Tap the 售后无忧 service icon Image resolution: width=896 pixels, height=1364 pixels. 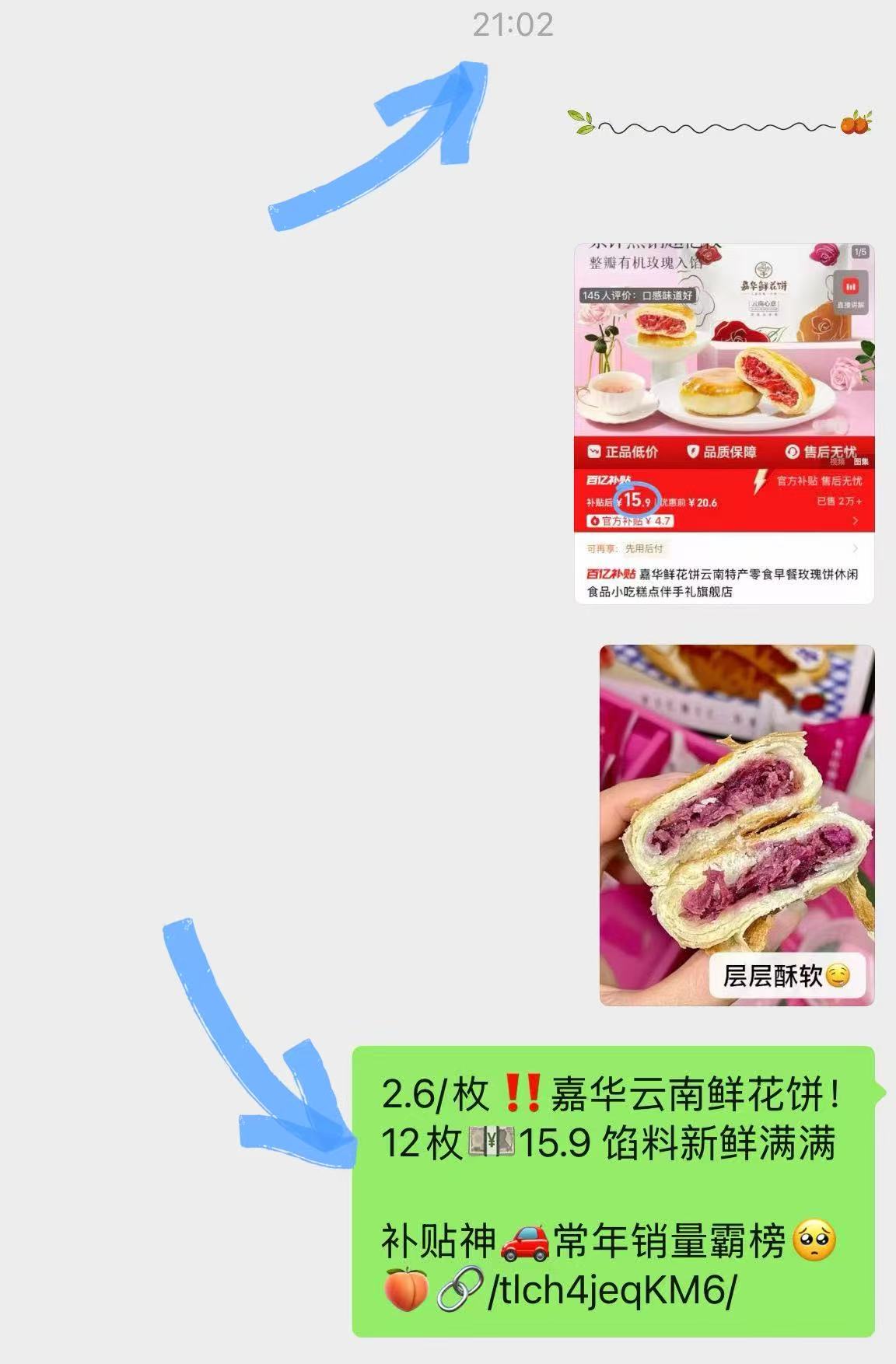coord(792,450)
